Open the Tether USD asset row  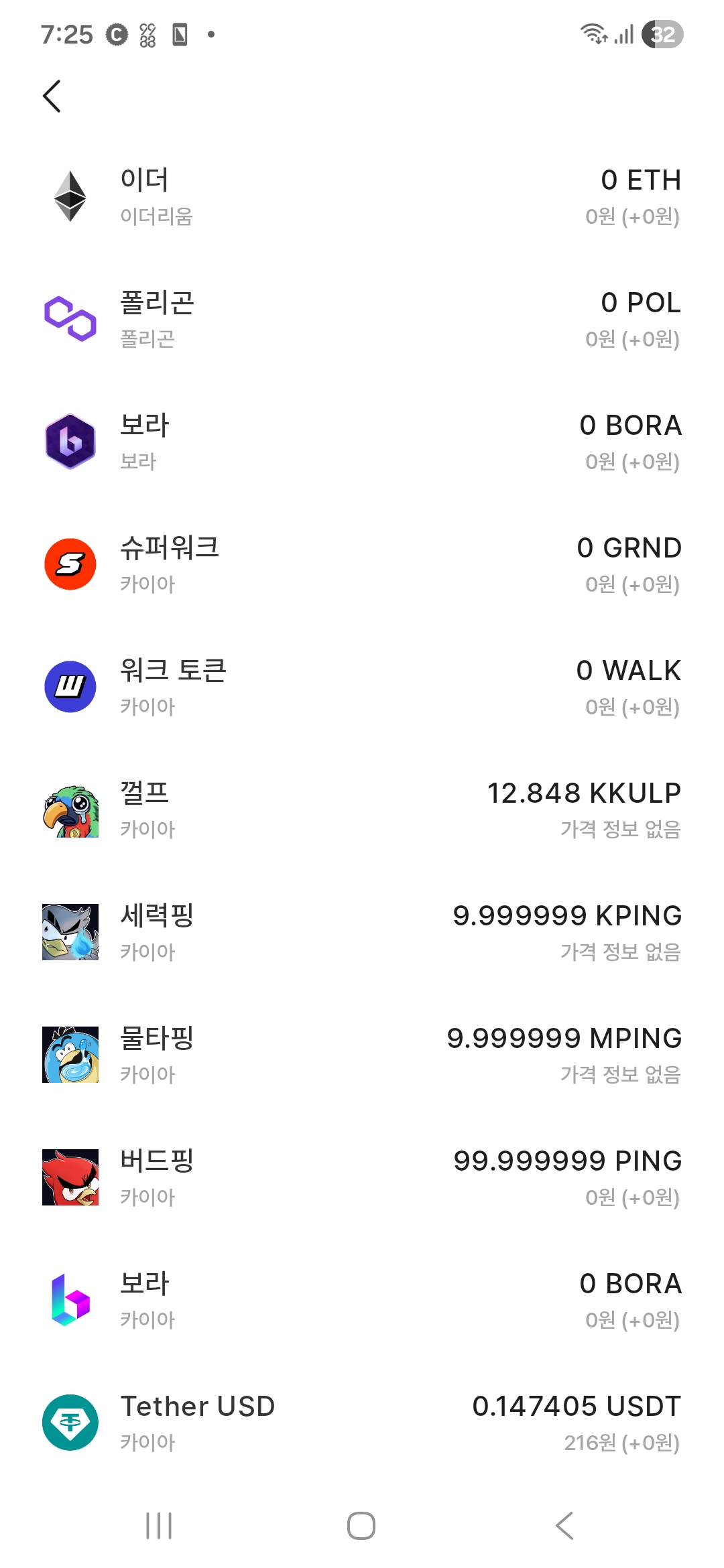(362, 1423)
